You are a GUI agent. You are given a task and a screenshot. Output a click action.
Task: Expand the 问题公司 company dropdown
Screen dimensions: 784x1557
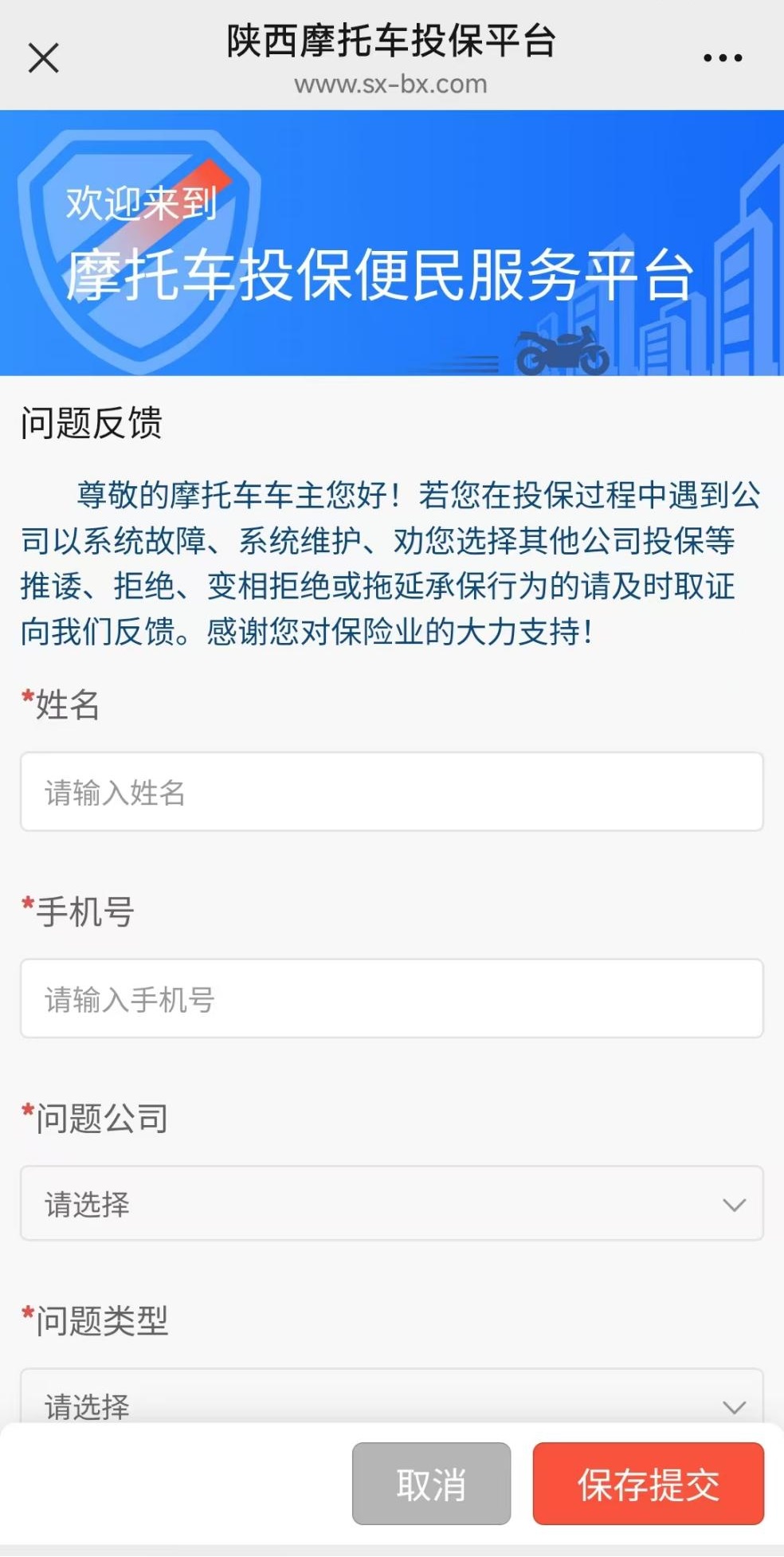(x=392, y=1203)
